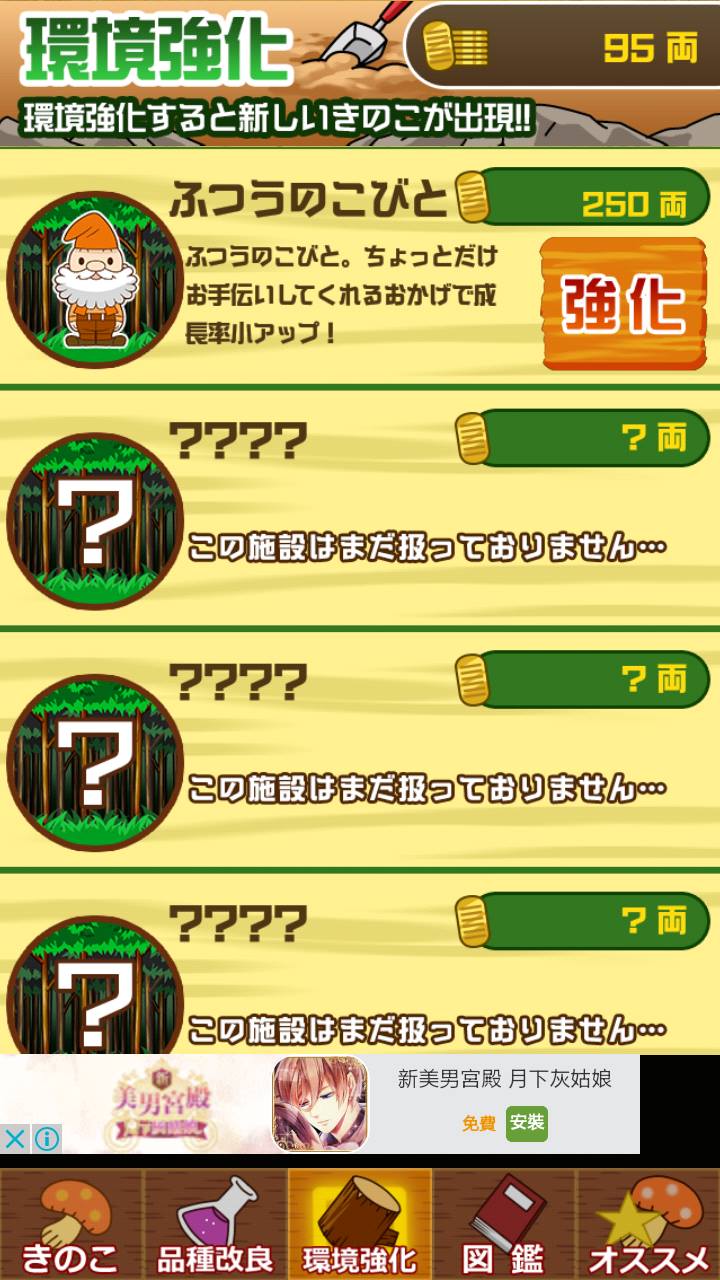Open the 図鑑 encyclopedia tab
The height and width of the screenshot is (1280, 720).
pos(504,1224)
